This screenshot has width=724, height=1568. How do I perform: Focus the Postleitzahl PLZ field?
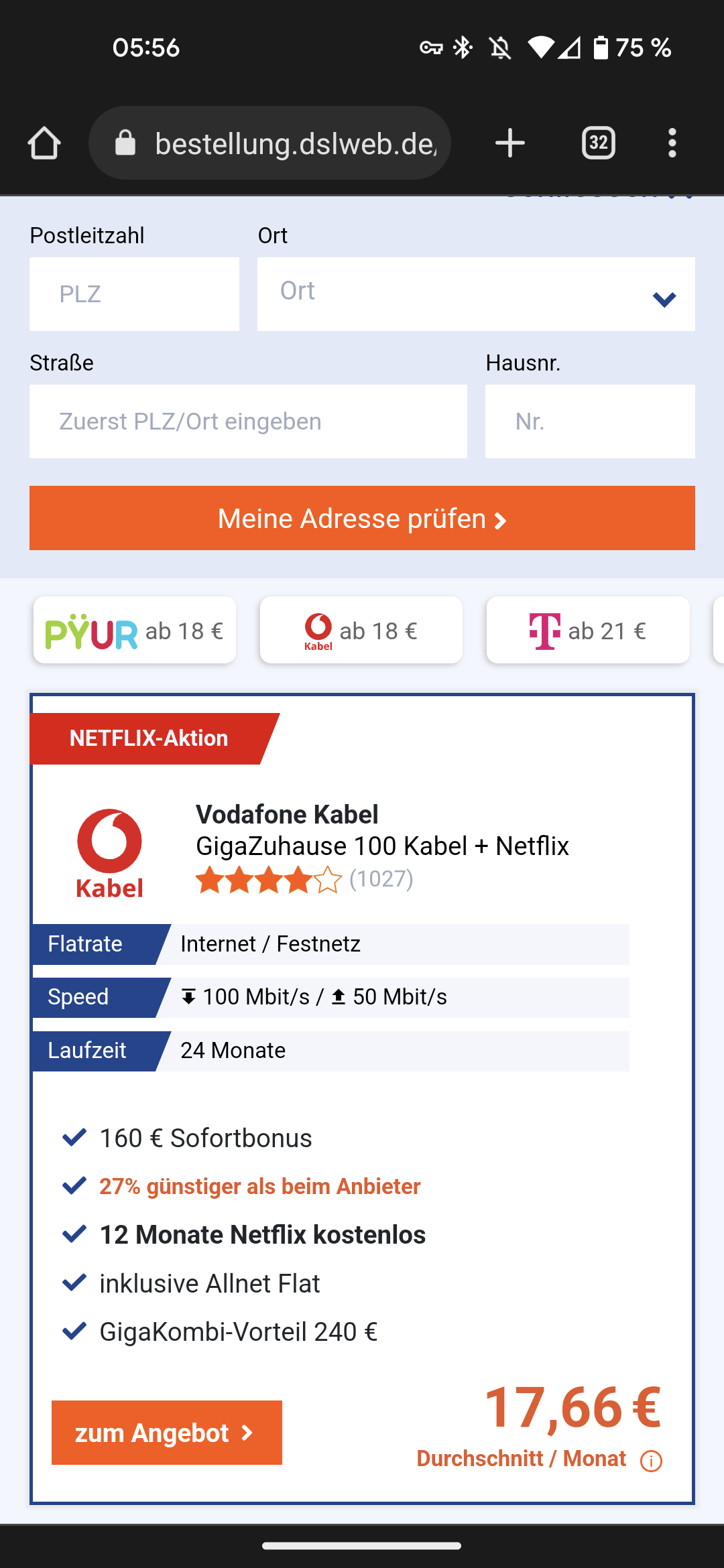pyautogui.click(x=134, y=294)
